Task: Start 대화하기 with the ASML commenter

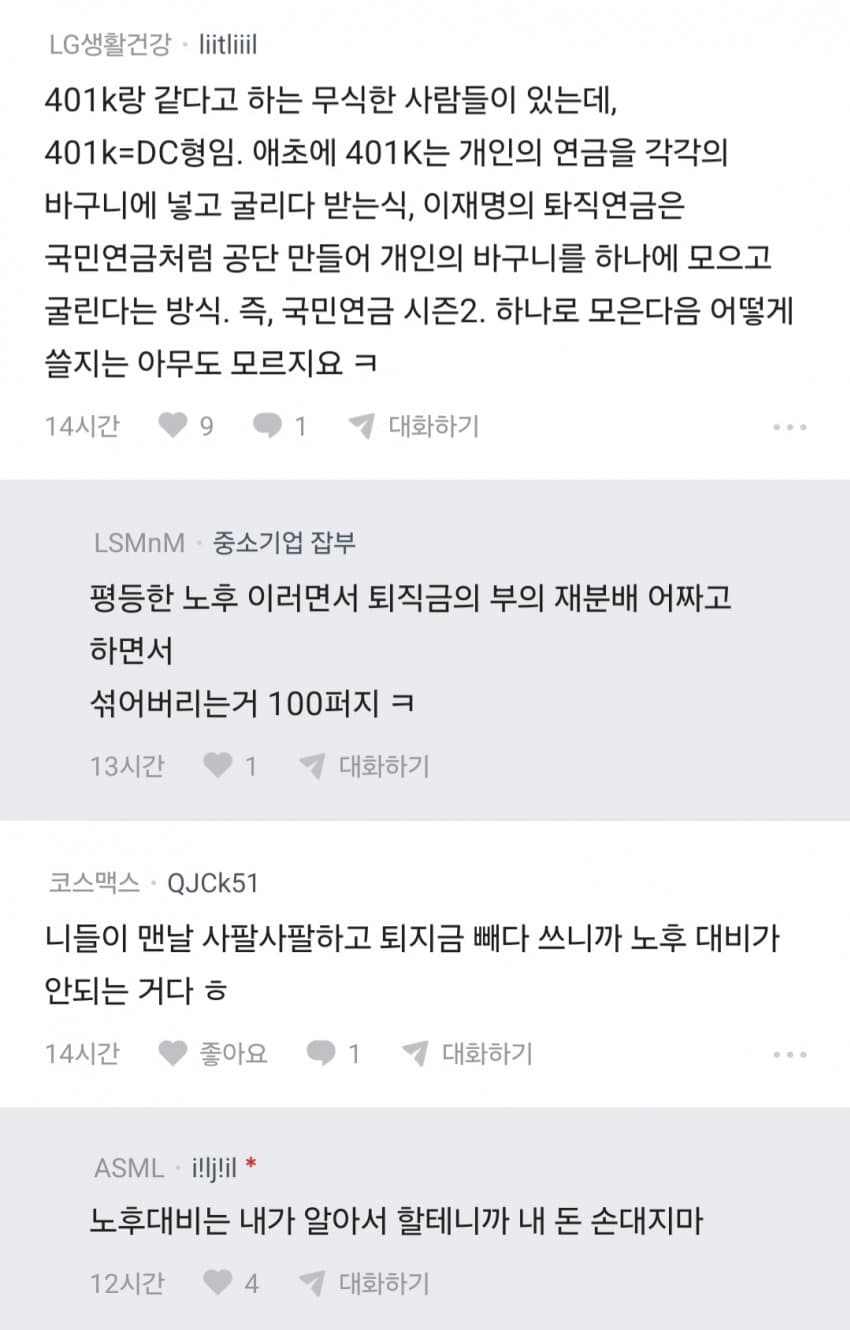Action: 365,1283
